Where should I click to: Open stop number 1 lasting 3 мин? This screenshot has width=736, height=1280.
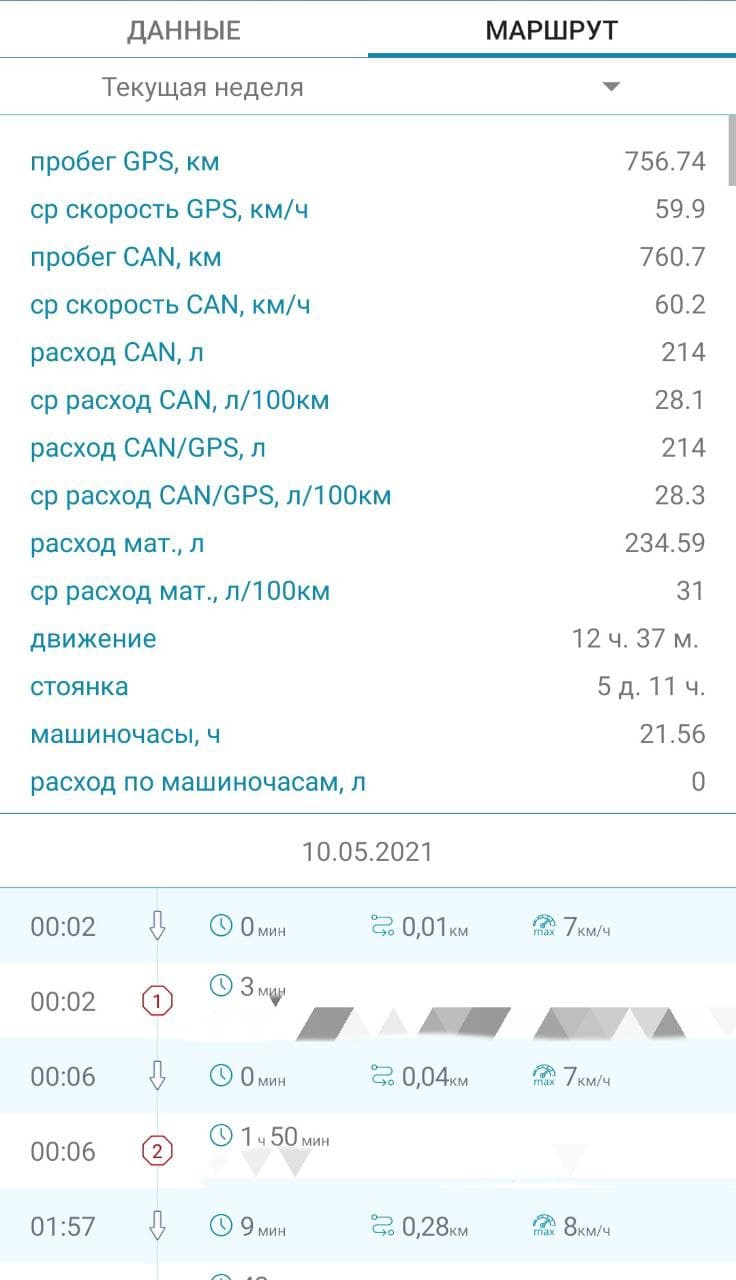367,1001
